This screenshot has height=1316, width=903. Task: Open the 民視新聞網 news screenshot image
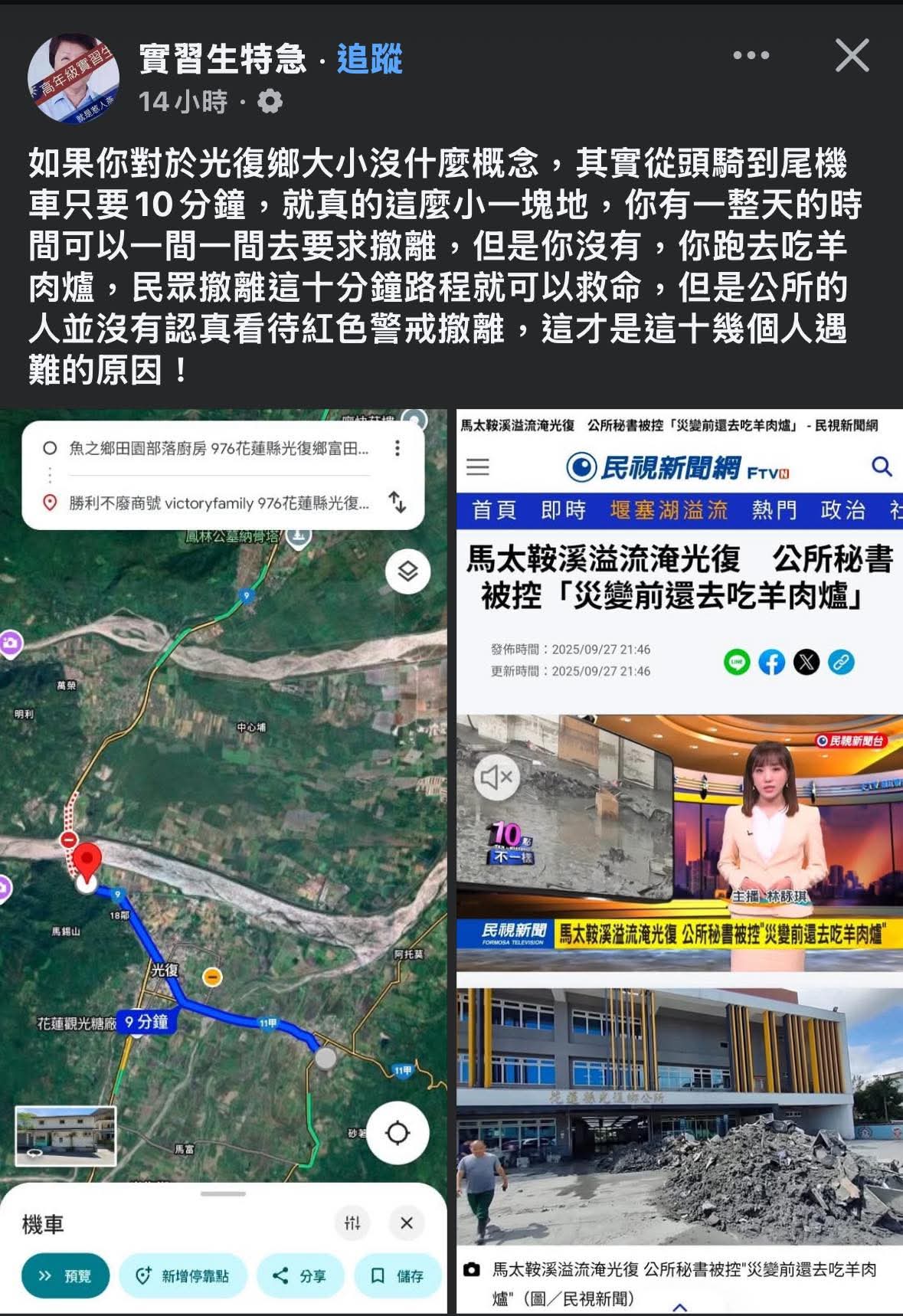679,858
